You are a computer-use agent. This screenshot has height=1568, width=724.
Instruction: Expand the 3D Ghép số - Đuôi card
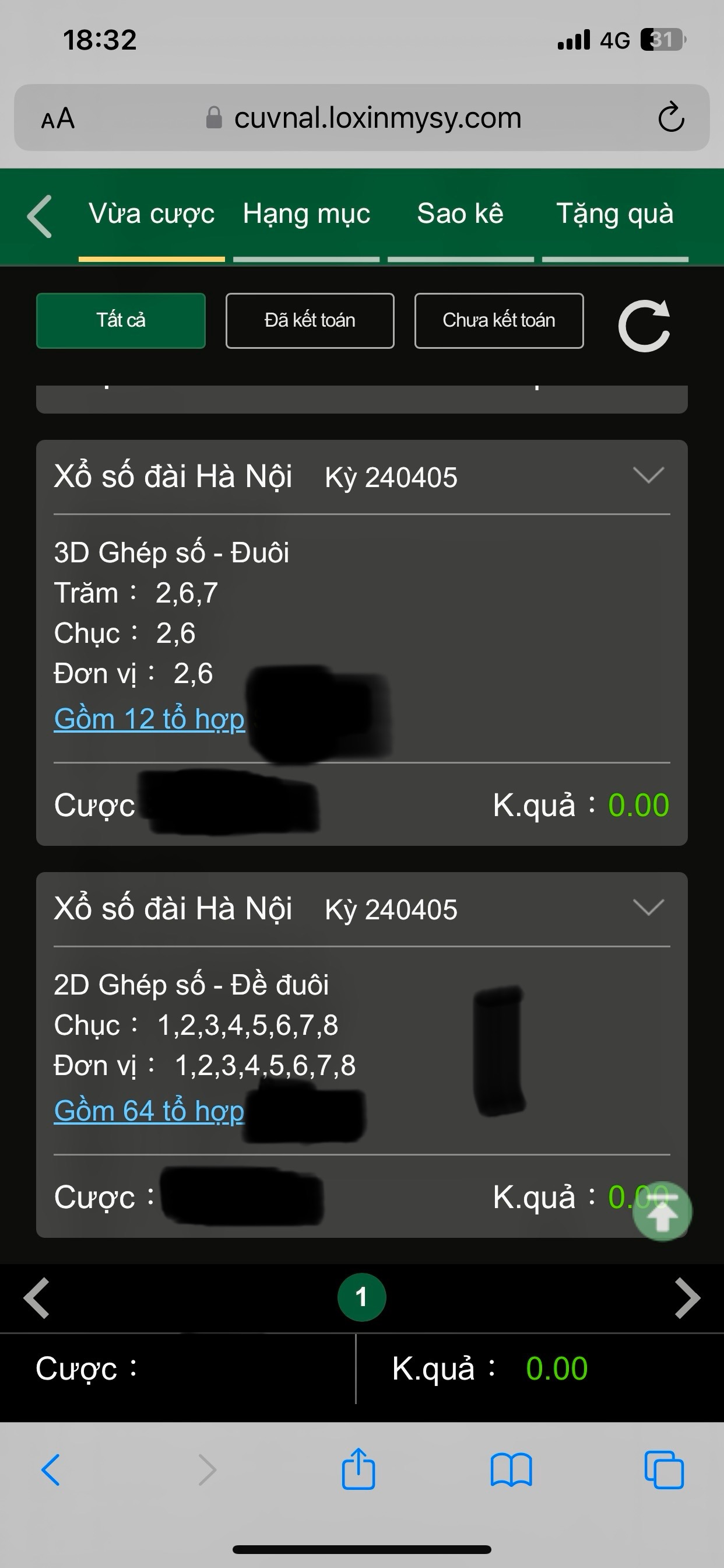coord(648,475)
